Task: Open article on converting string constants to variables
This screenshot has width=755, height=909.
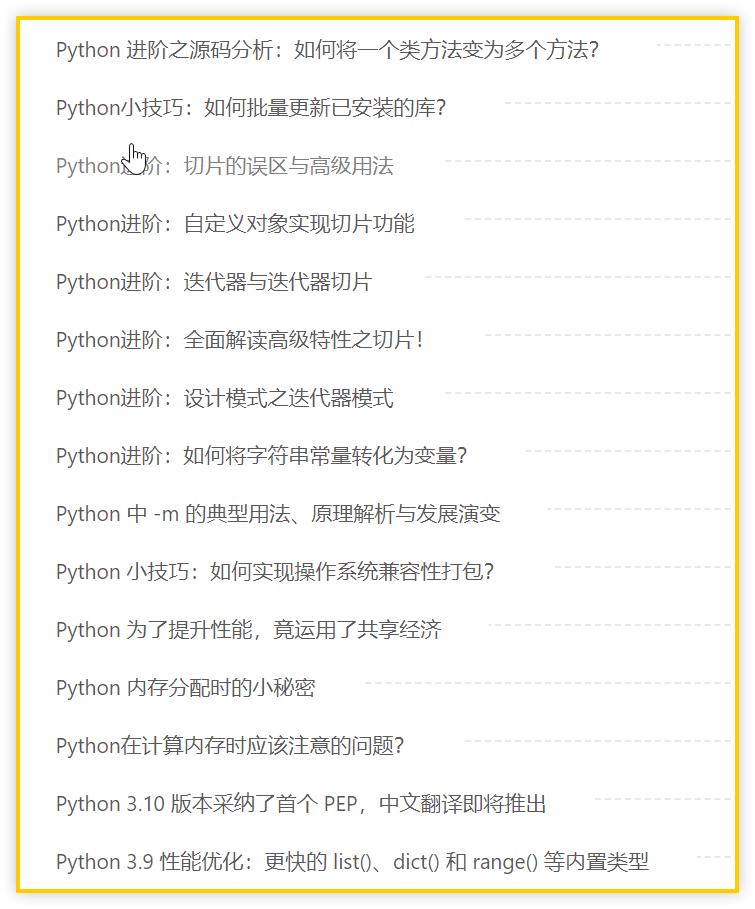Action: (x=261, y=456)
